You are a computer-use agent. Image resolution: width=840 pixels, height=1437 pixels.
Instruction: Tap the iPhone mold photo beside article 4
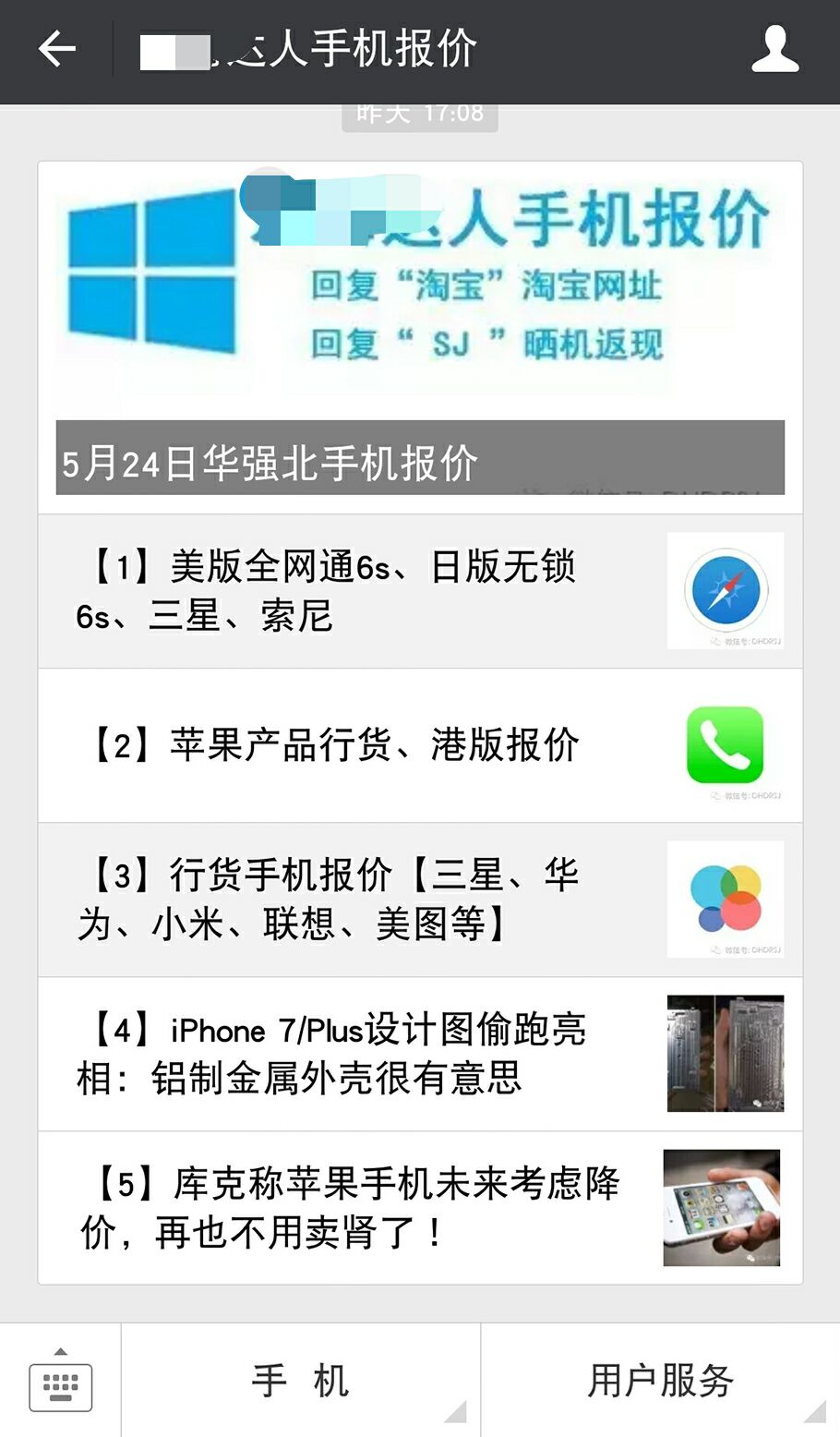pyautogui.click(x=726, y=1053)
